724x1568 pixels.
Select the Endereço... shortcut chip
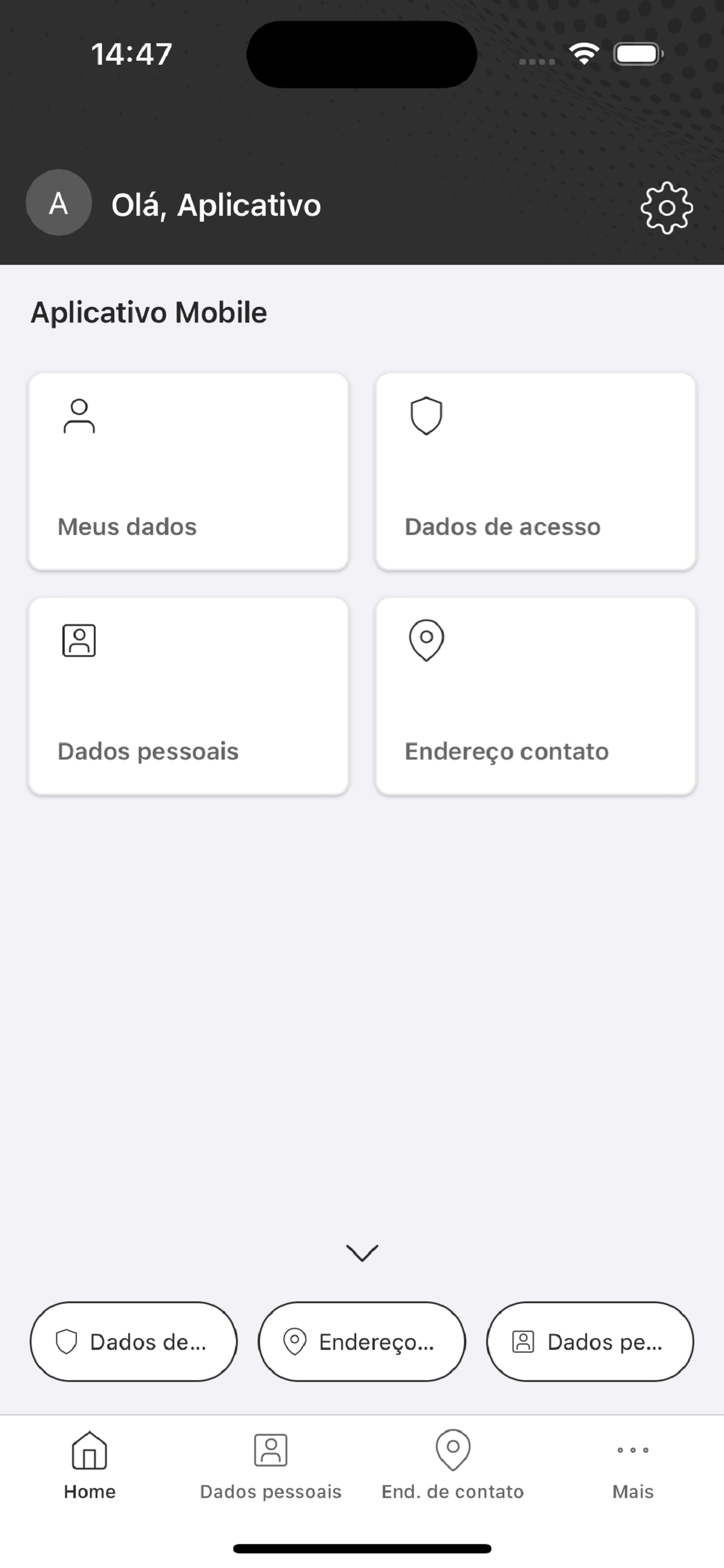coord(362,1342)
